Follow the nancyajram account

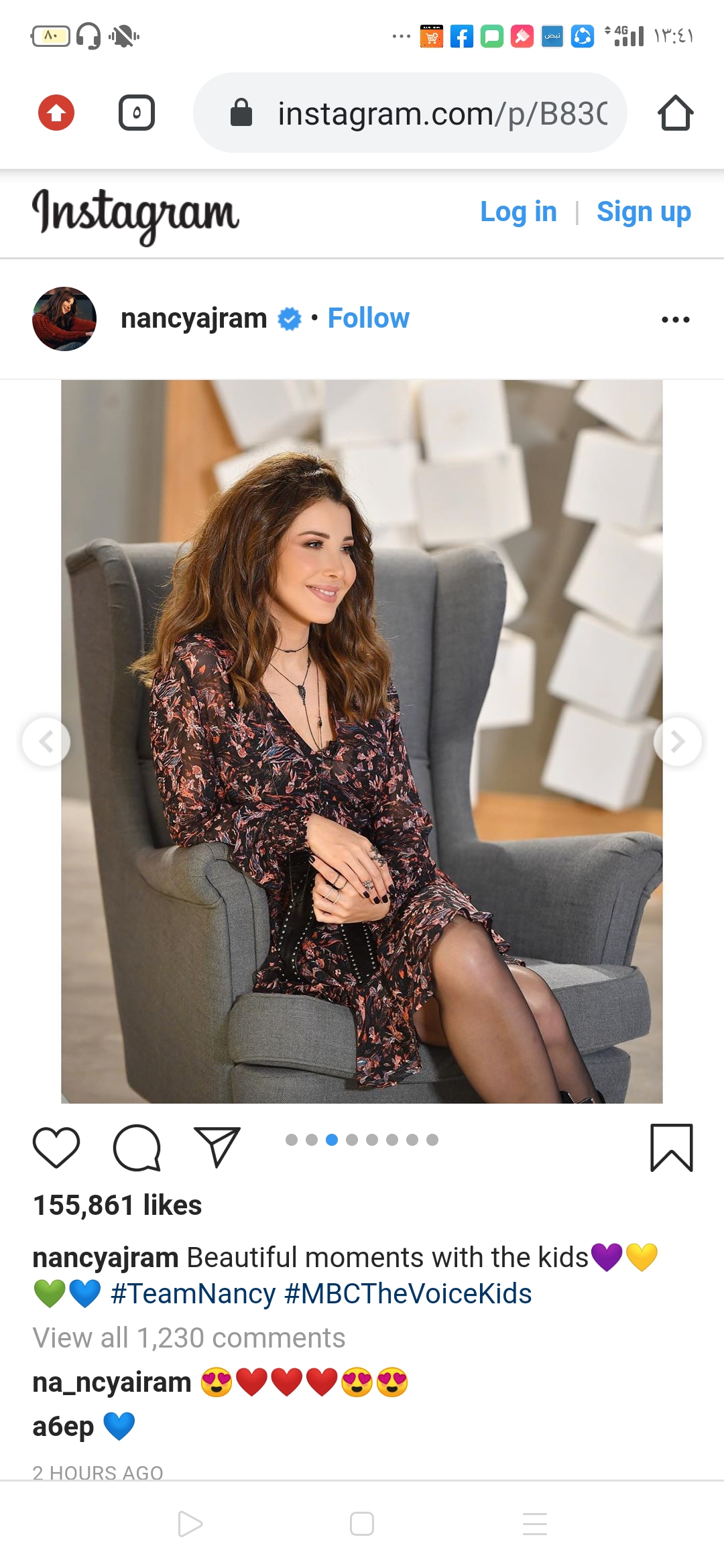click(x=368, y=318)
